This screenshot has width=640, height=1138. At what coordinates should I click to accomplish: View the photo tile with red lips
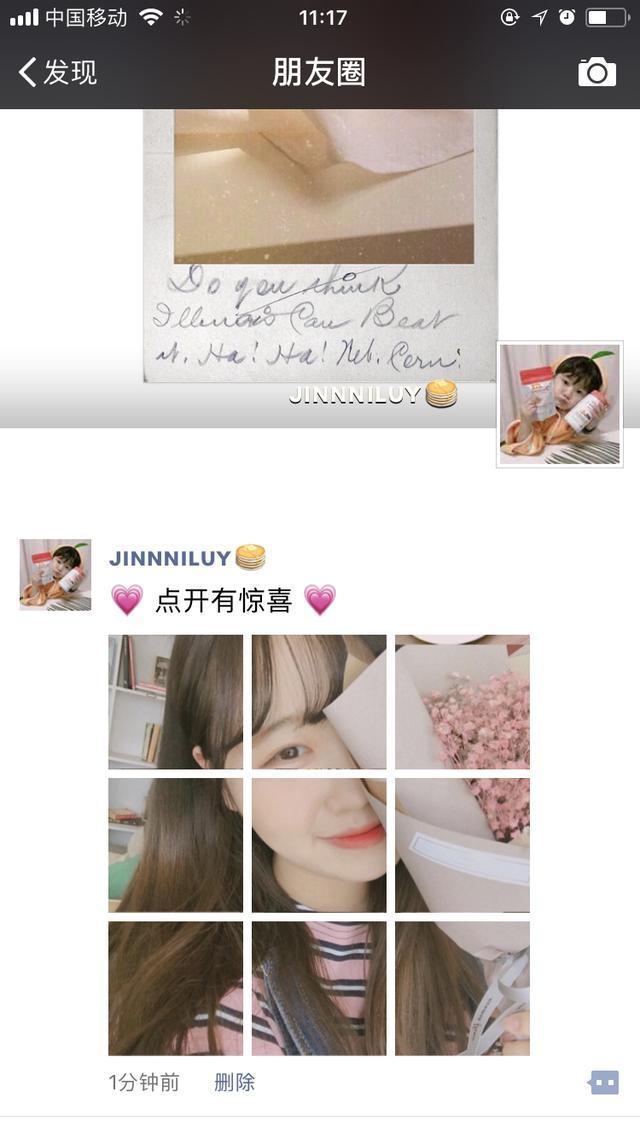click(x=318, y=845)
